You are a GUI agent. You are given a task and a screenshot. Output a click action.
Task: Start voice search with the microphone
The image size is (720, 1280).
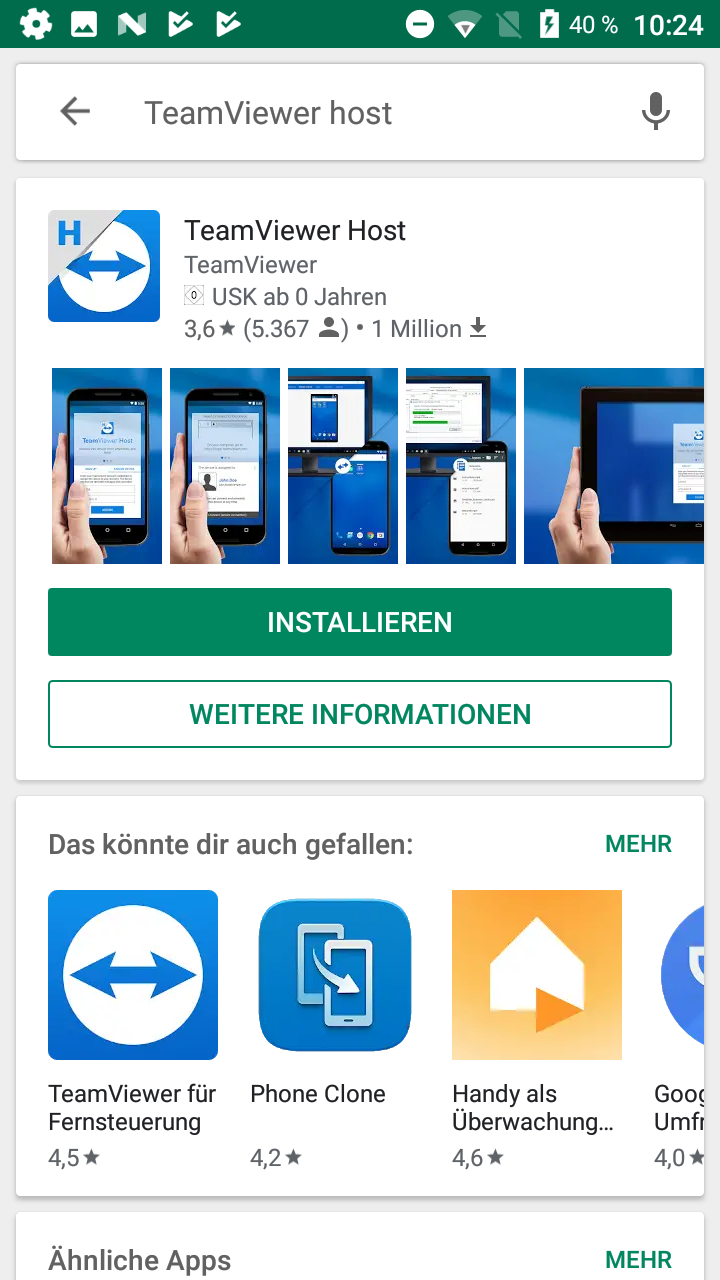pos(655,112)
